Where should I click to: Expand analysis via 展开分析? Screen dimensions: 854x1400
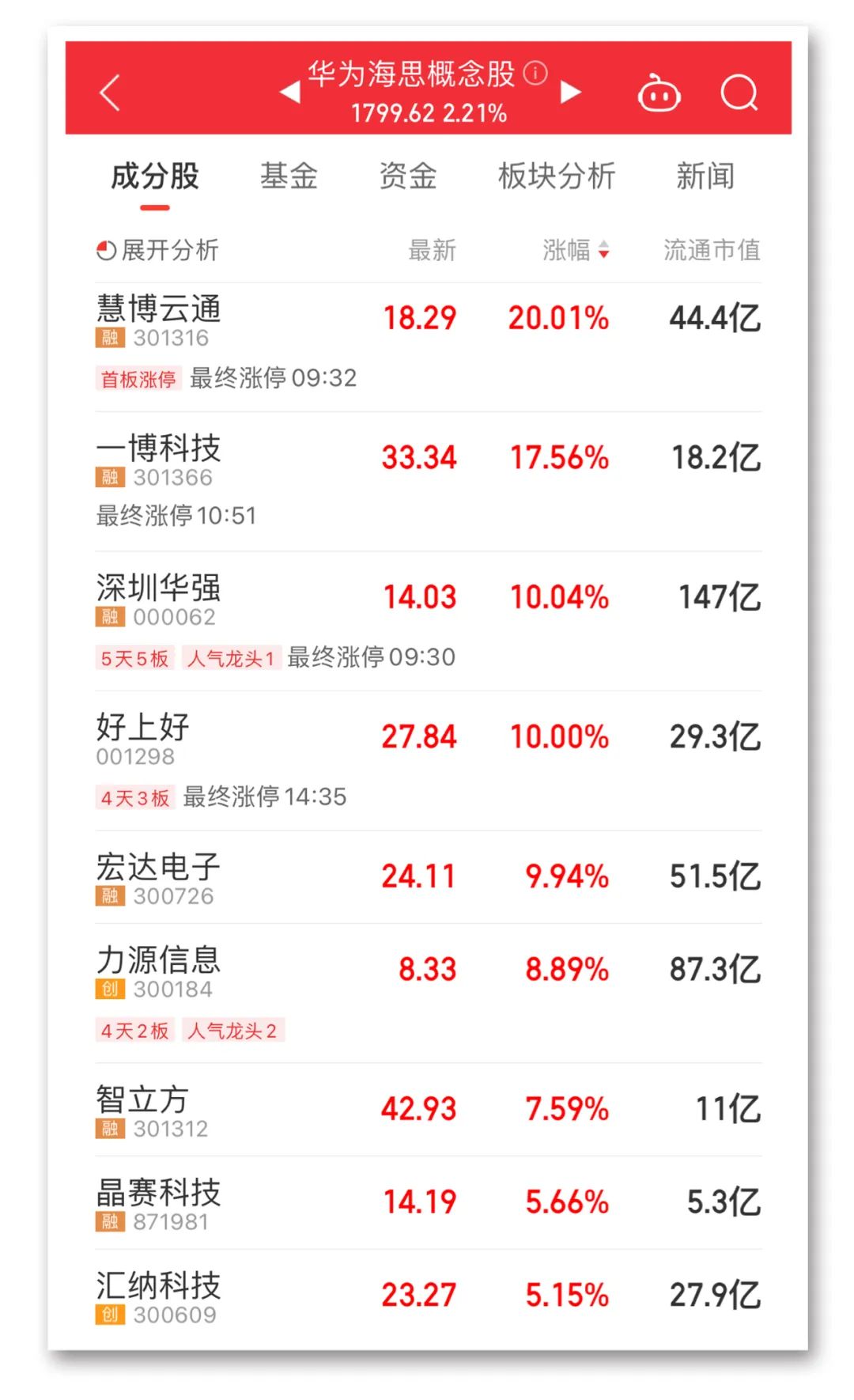click(157, 250)
